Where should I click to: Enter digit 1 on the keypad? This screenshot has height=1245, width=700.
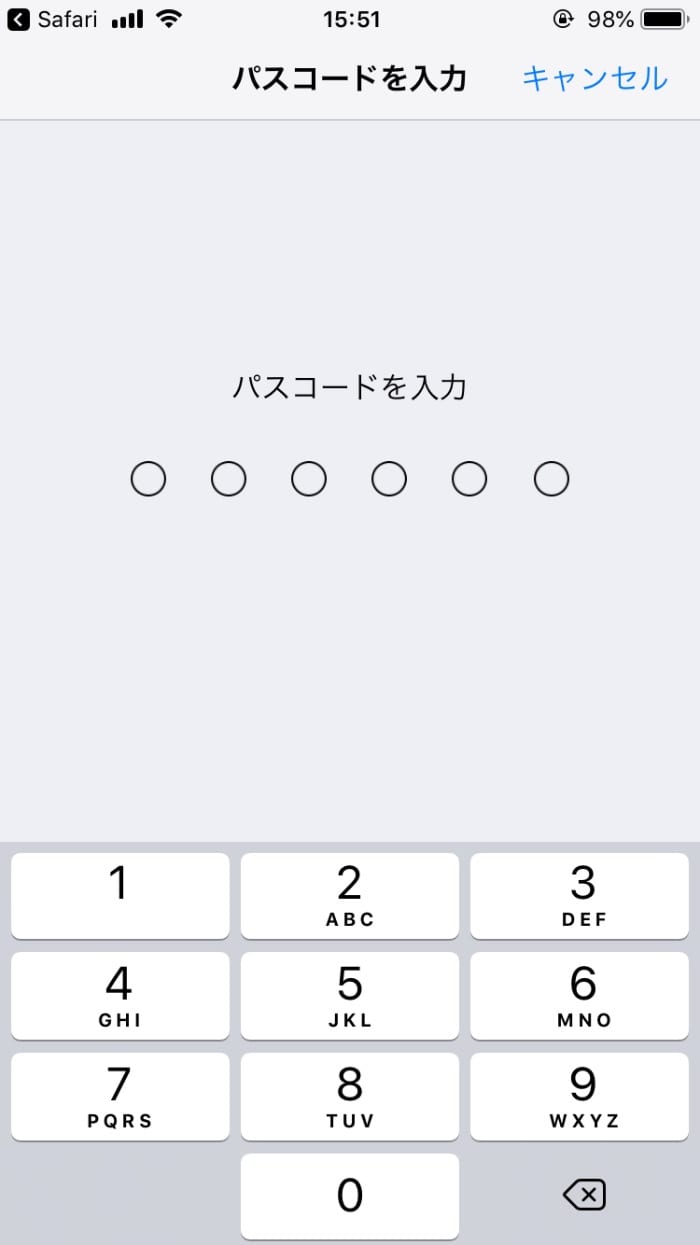(x=120, y=896)
